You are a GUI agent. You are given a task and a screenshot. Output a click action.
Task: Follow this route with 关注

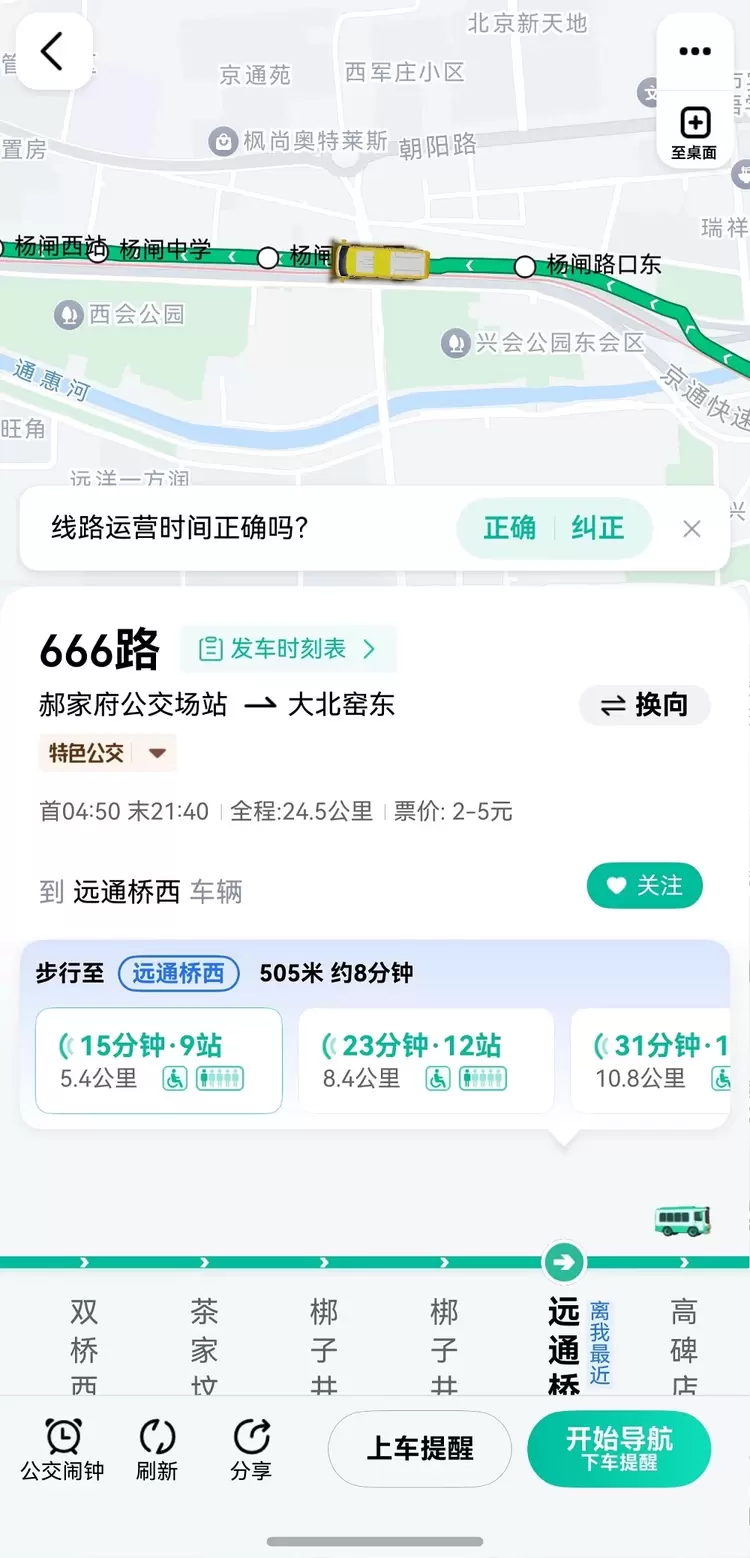645,886
